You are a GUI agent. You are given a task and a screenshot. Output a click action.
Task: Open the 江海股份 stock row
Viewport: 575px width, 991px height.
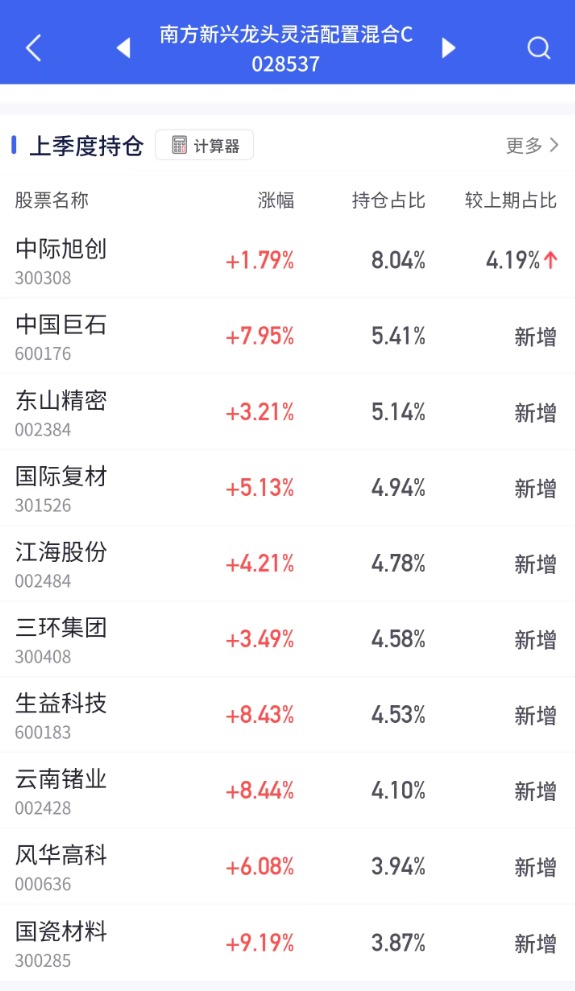click(x=288, y=564)
